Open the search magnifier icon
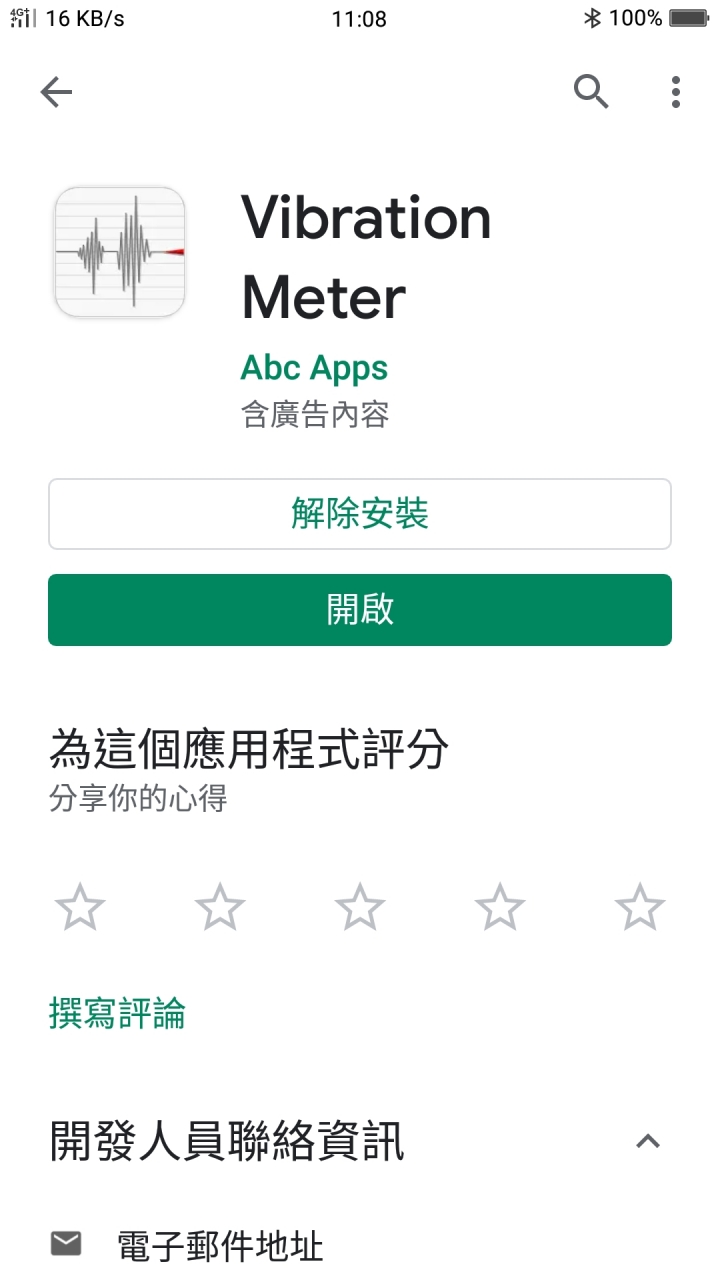 point(591,92)
